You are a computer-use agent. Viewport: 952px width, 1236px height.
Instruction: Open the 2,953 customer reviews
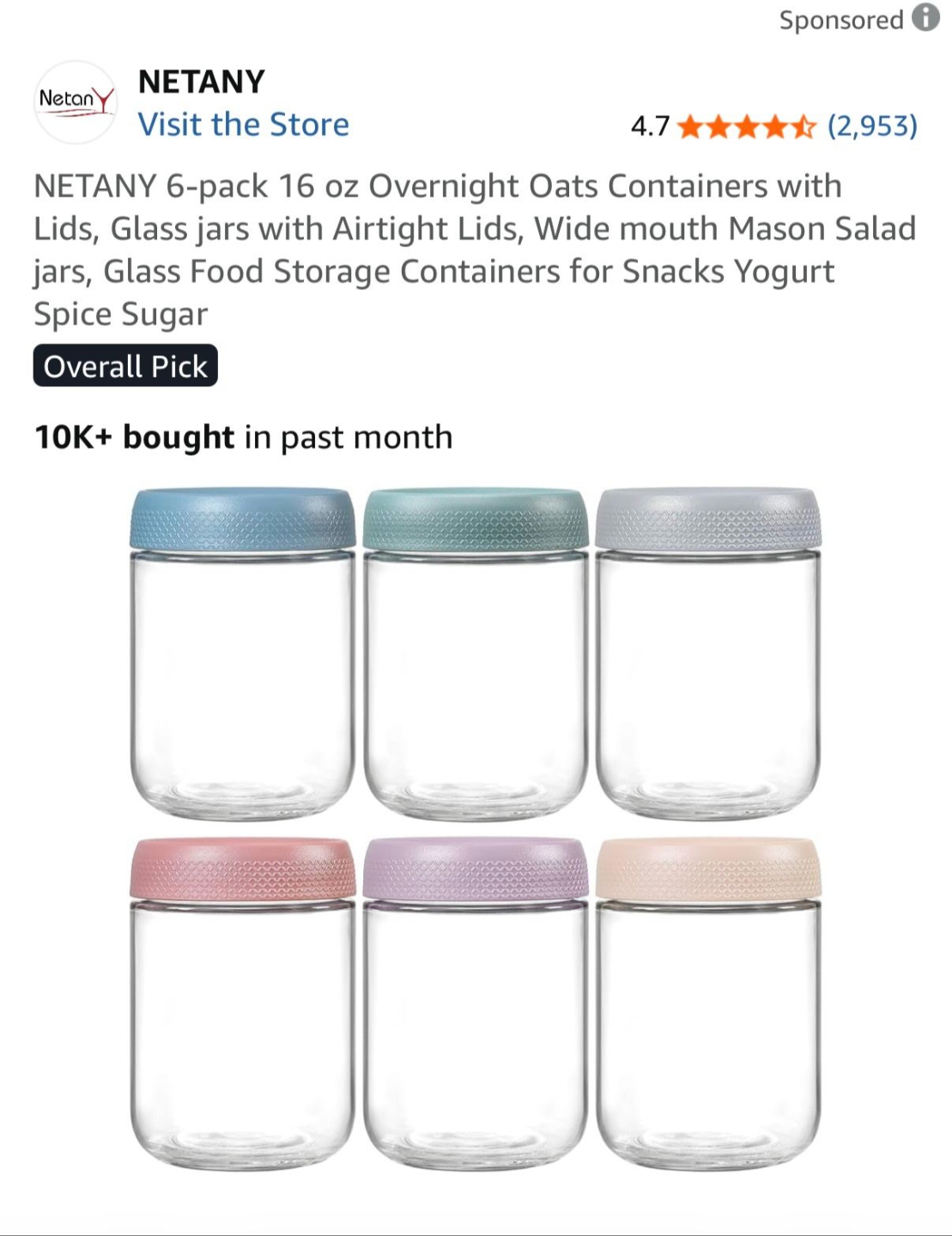(872, 126)
